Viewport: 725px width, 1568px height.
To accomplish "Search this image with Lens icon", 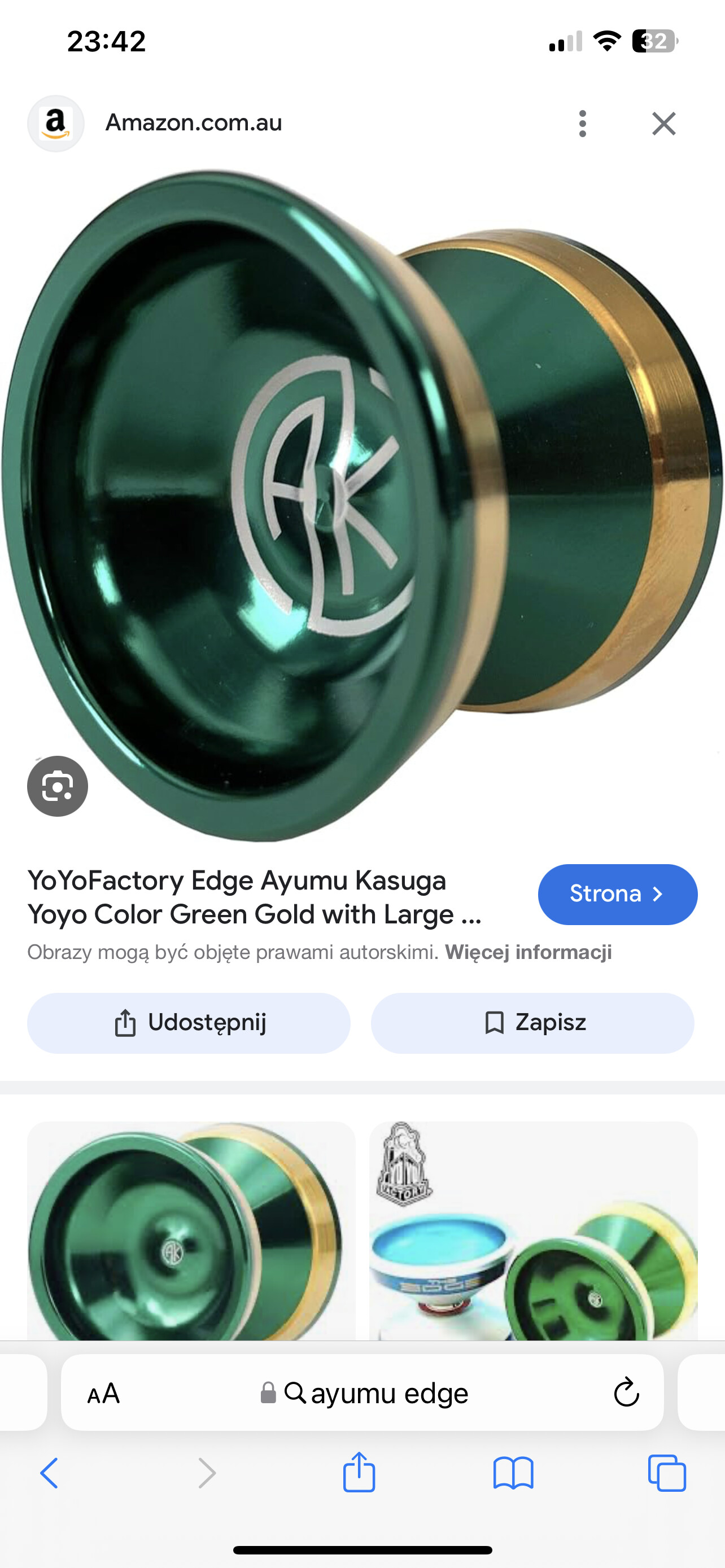I will [x=58, y=786].
